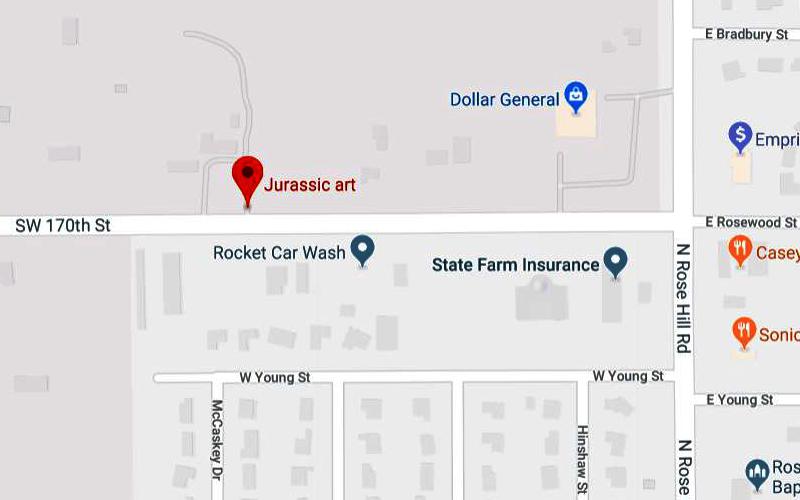Screen dimensions: 800x500
Task: Open the State Farm Insurance marker
Action: pos(615,261)
